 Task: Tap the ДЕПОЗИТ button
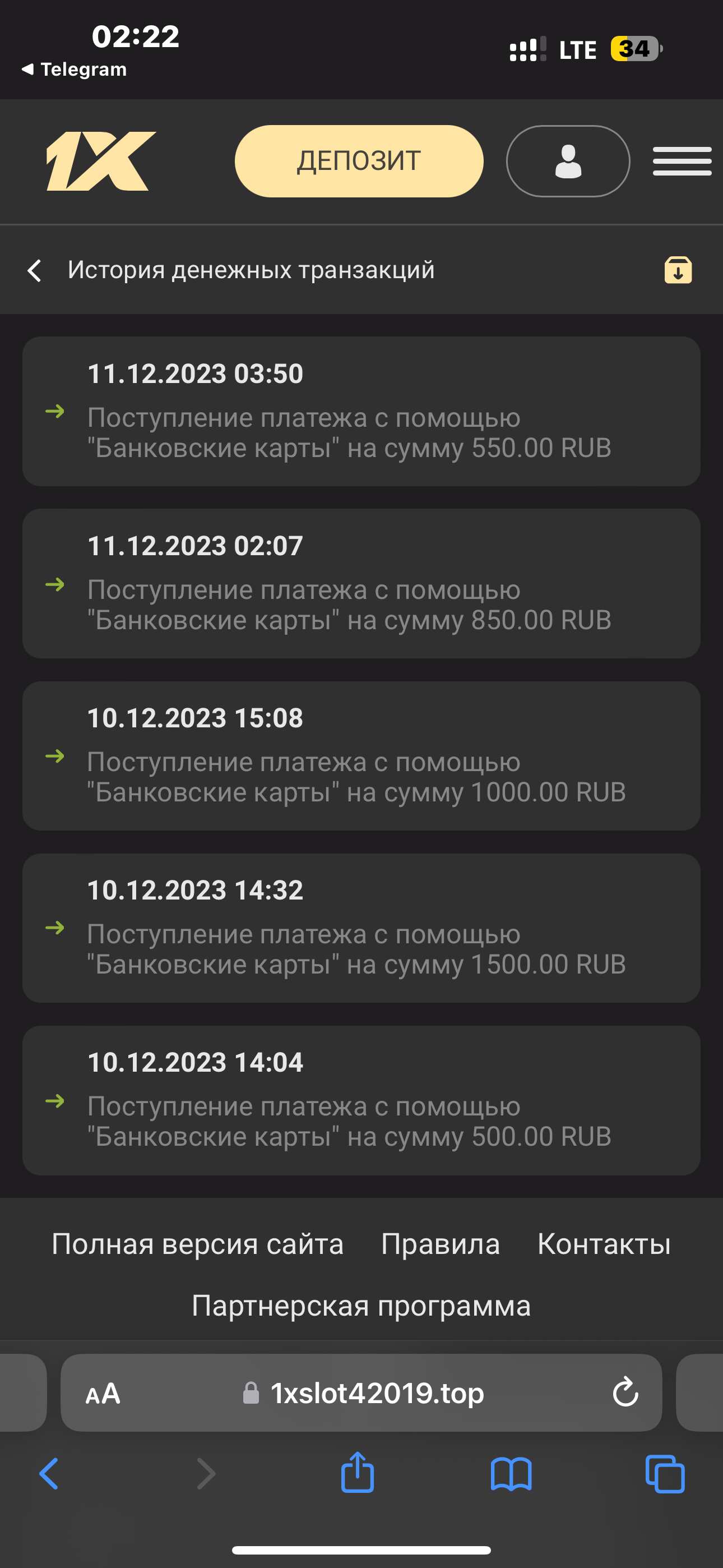[x=359, y=162]
